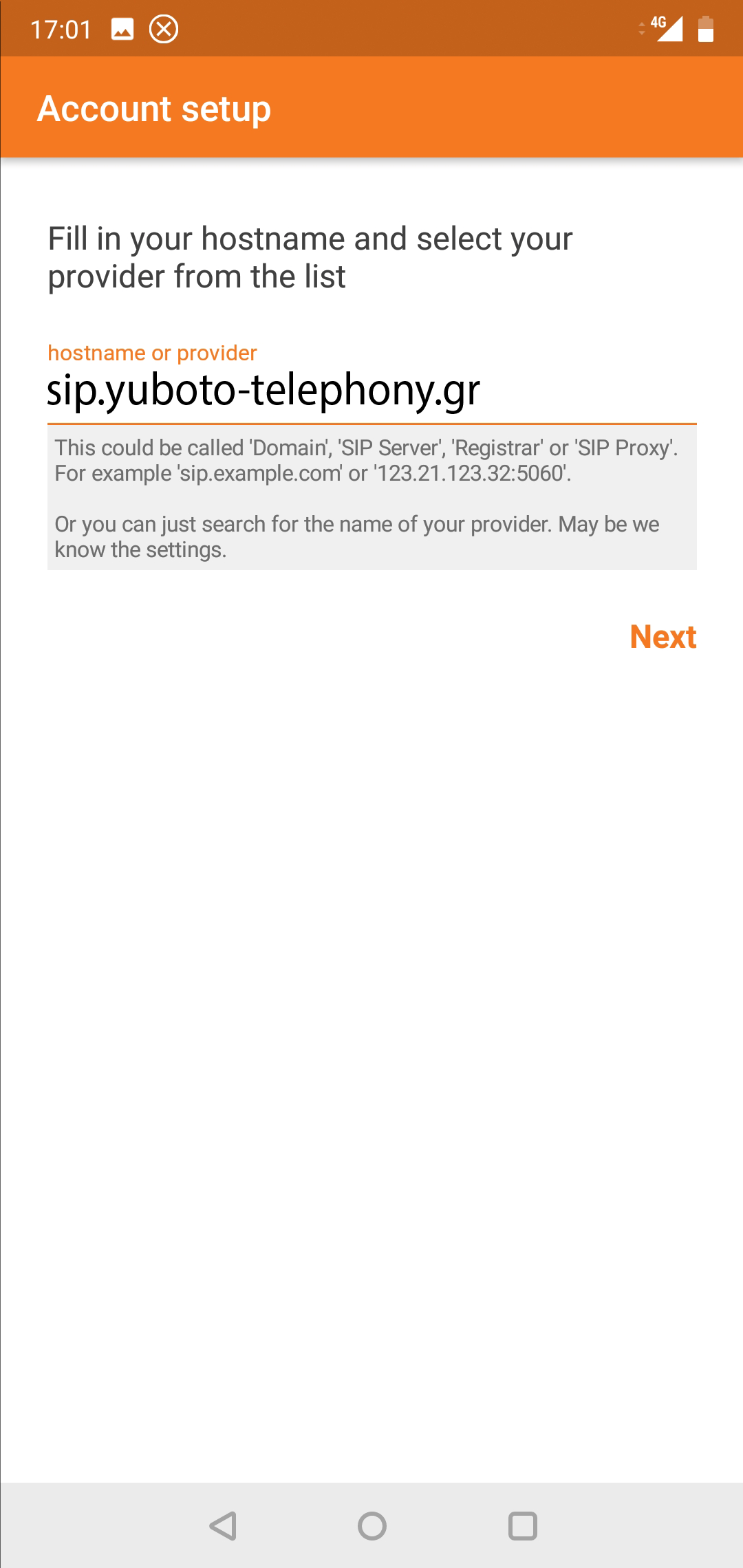Go to the home screen

coord(371,1526)
